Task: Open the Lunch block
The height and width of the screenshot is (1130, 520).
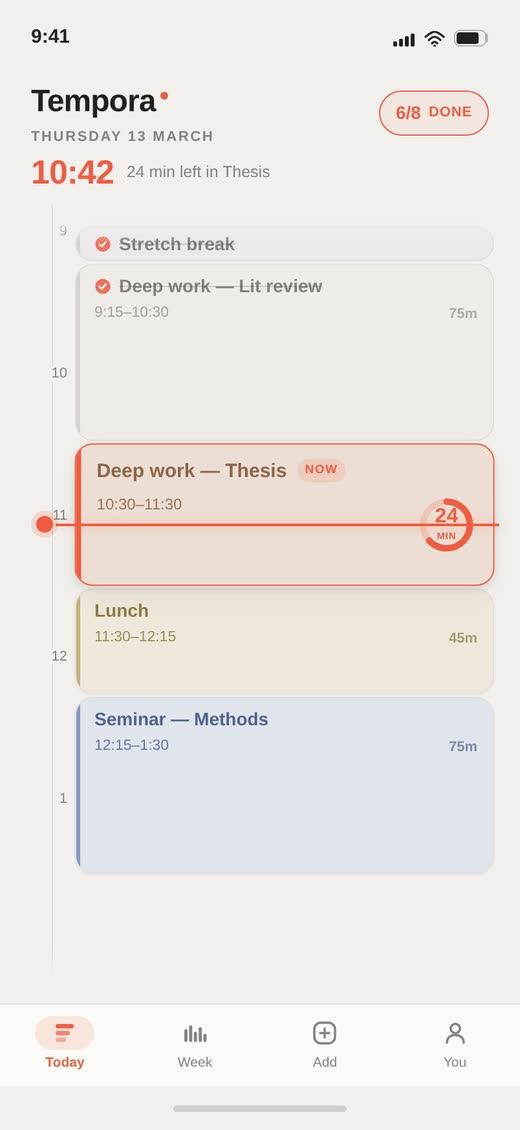Action: 284,641
